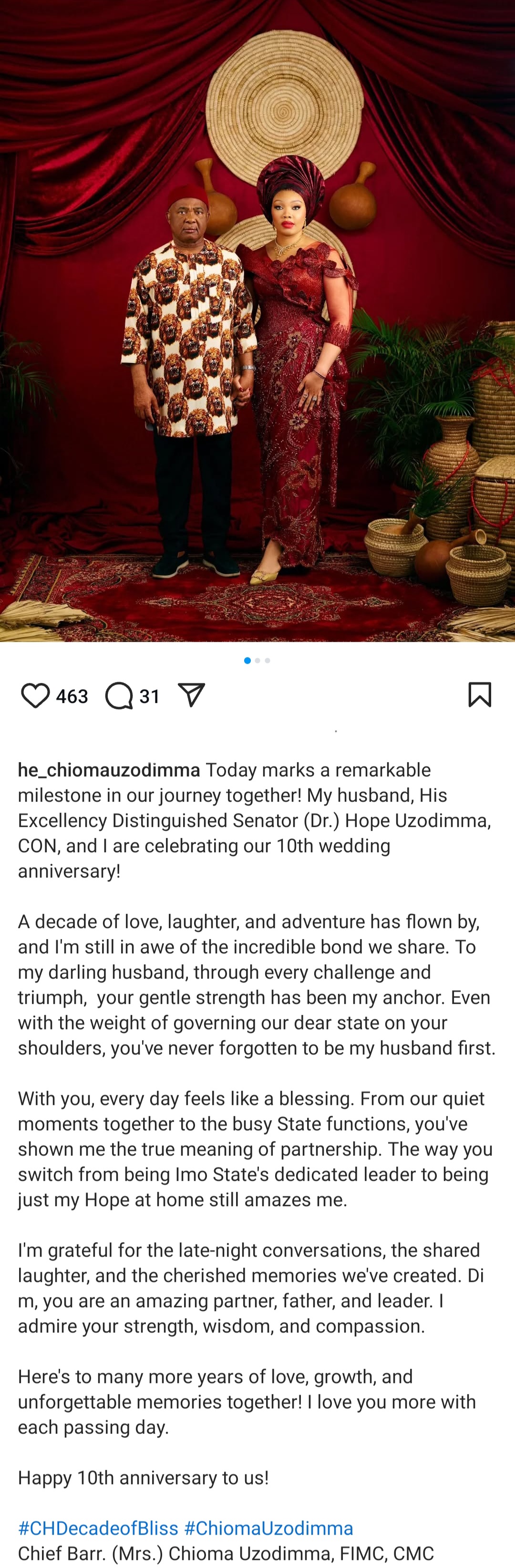Open the #CHDecadeofBliss hashtag

pyautogui.click(x=98, y=1527)
